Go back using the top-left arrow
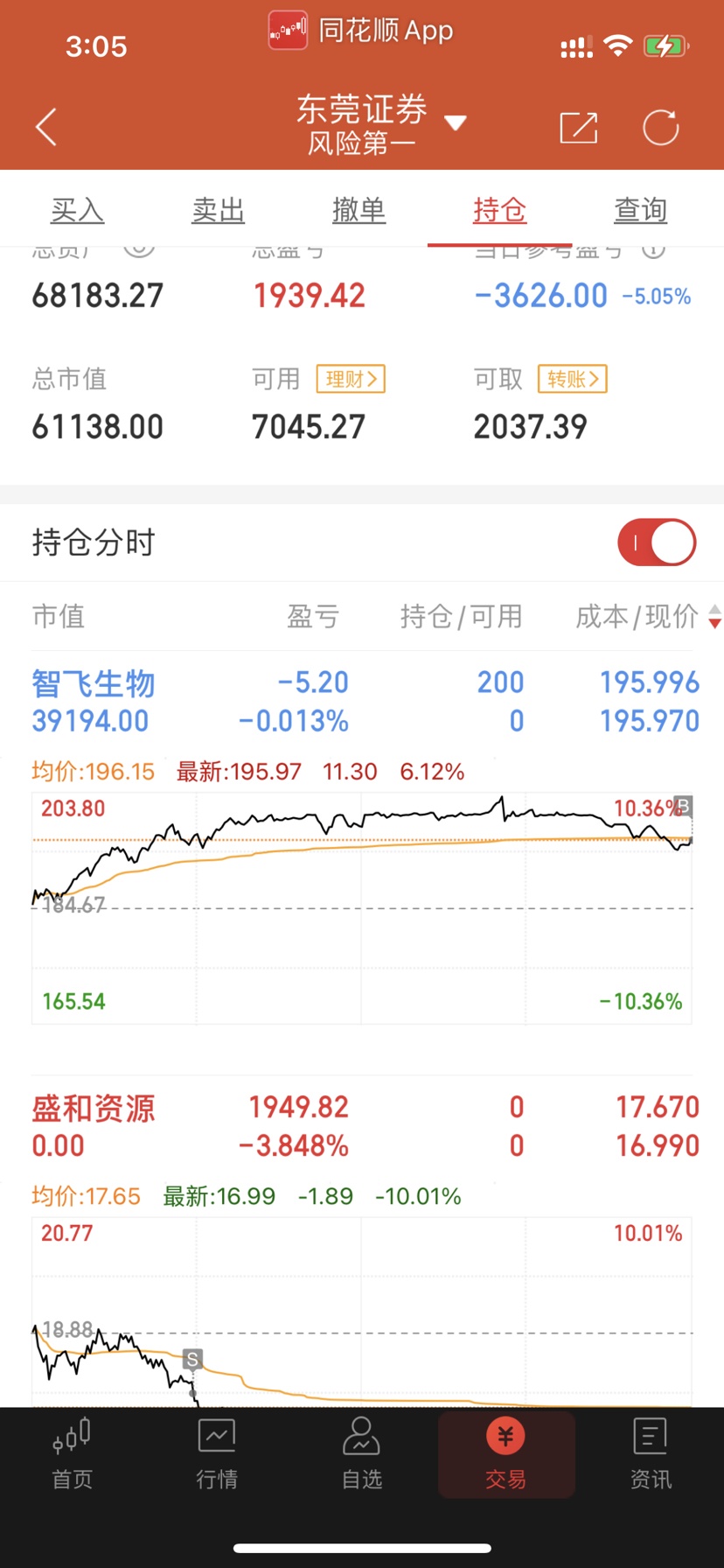Viewport: 724px width, 1568px height. pos(46,128)
